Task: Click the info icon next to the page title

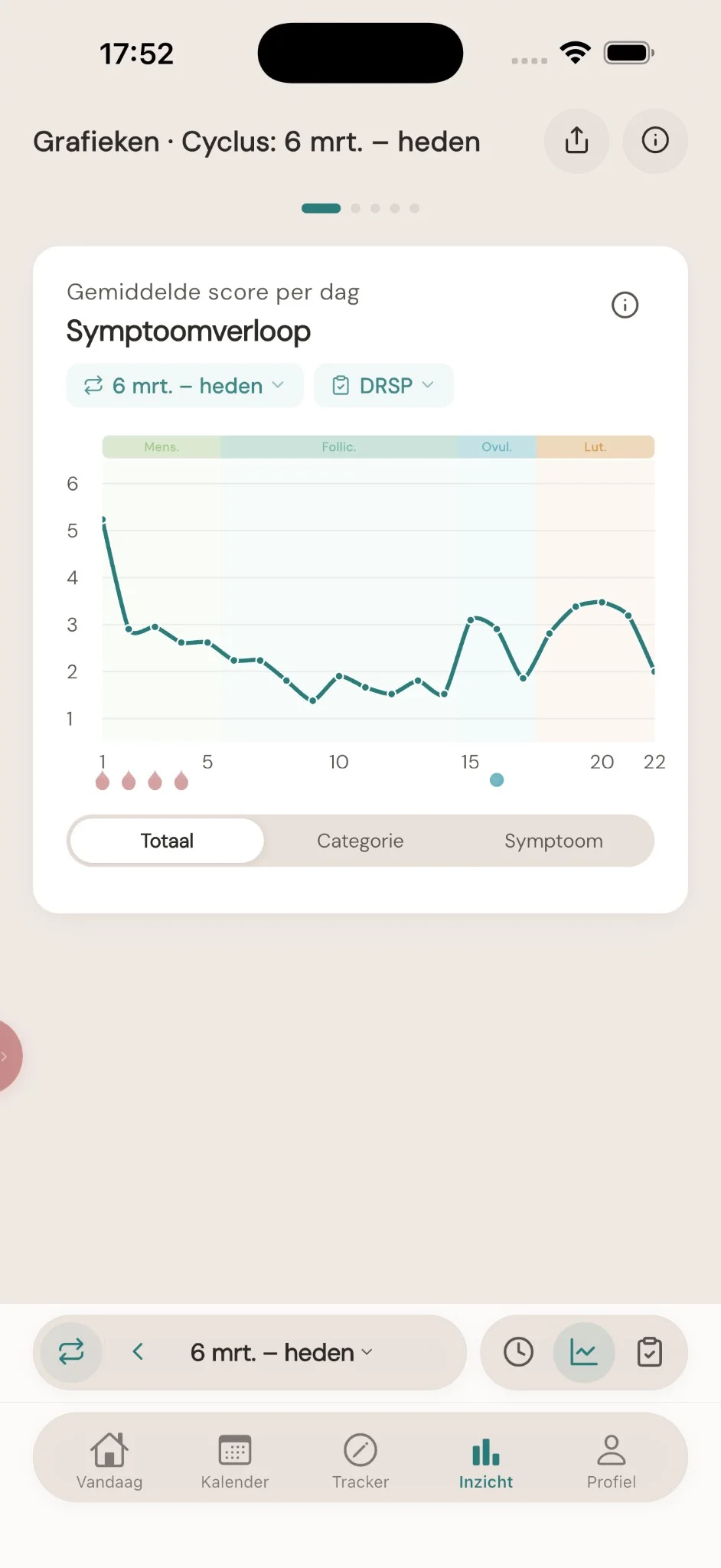Action: tap(654, 141)
